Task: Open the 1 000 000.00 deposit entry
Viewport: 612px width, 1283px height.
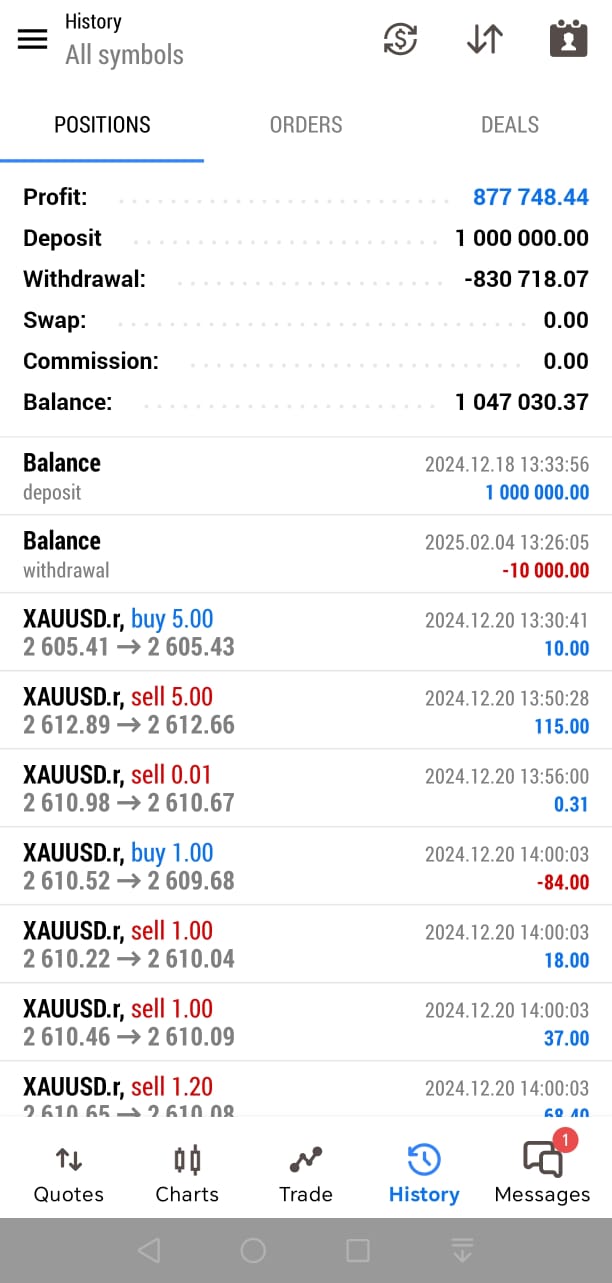Action: pyautogui.click(x=306, y=476)
